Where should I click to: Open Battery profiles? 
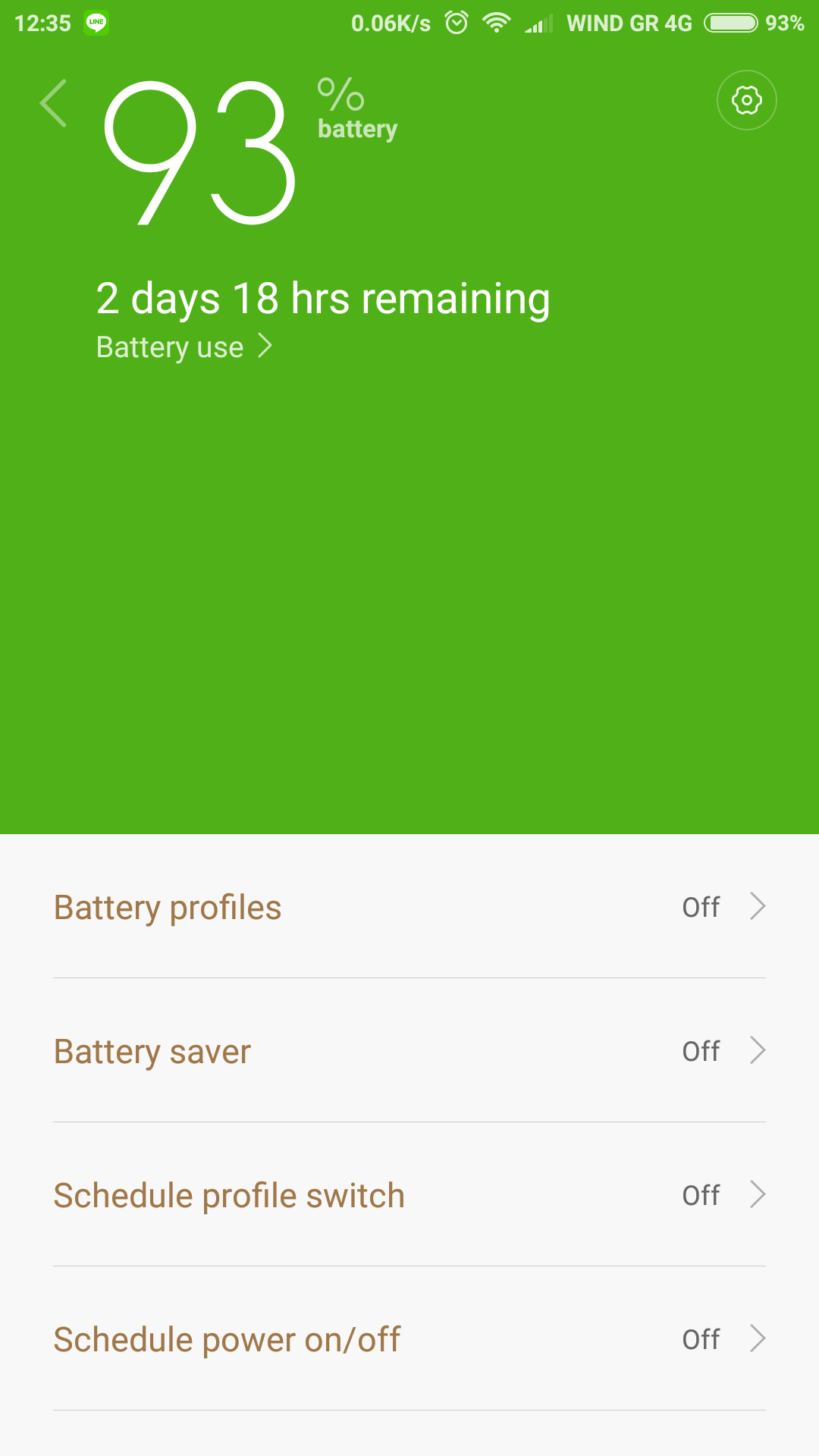(x=409, y=907)
